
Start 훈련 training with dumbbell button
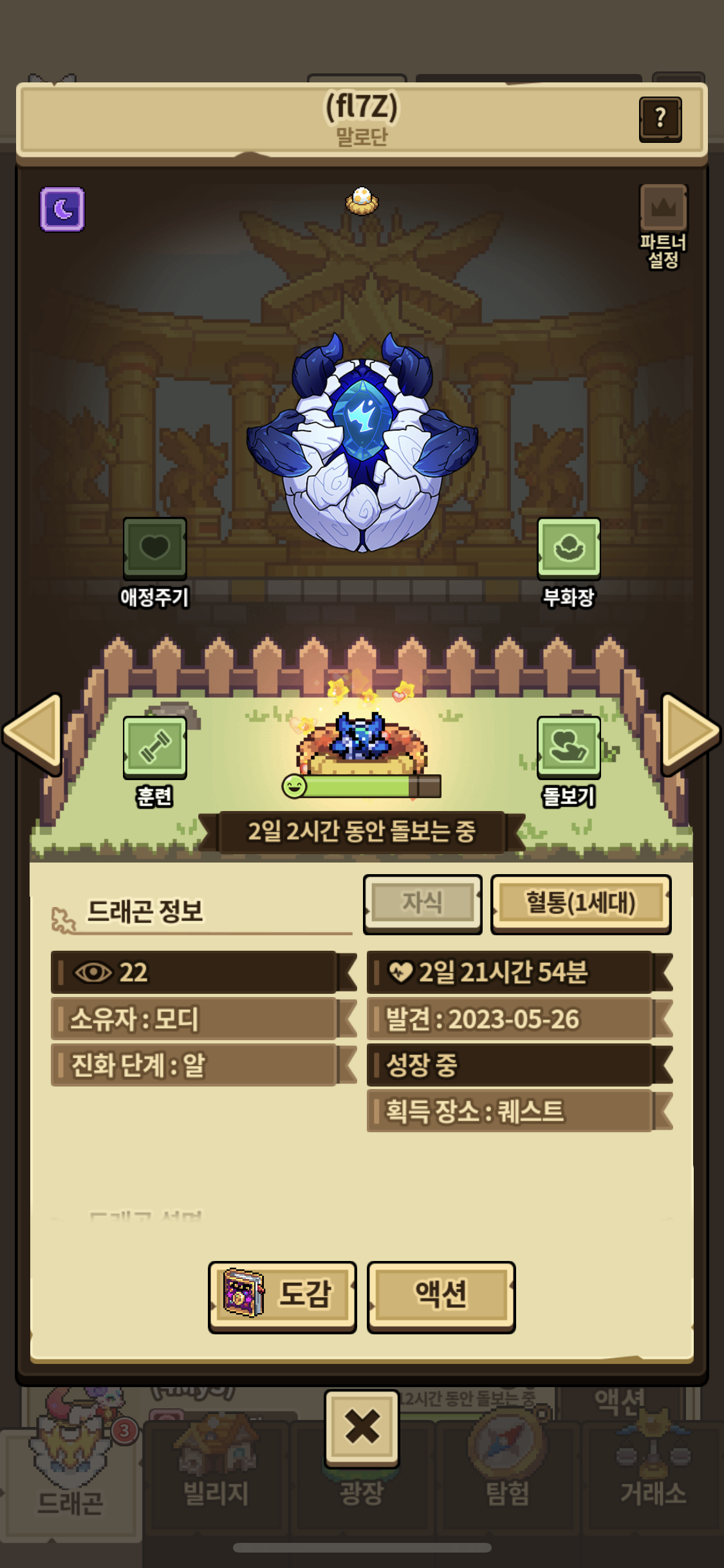tap(154, 747)
